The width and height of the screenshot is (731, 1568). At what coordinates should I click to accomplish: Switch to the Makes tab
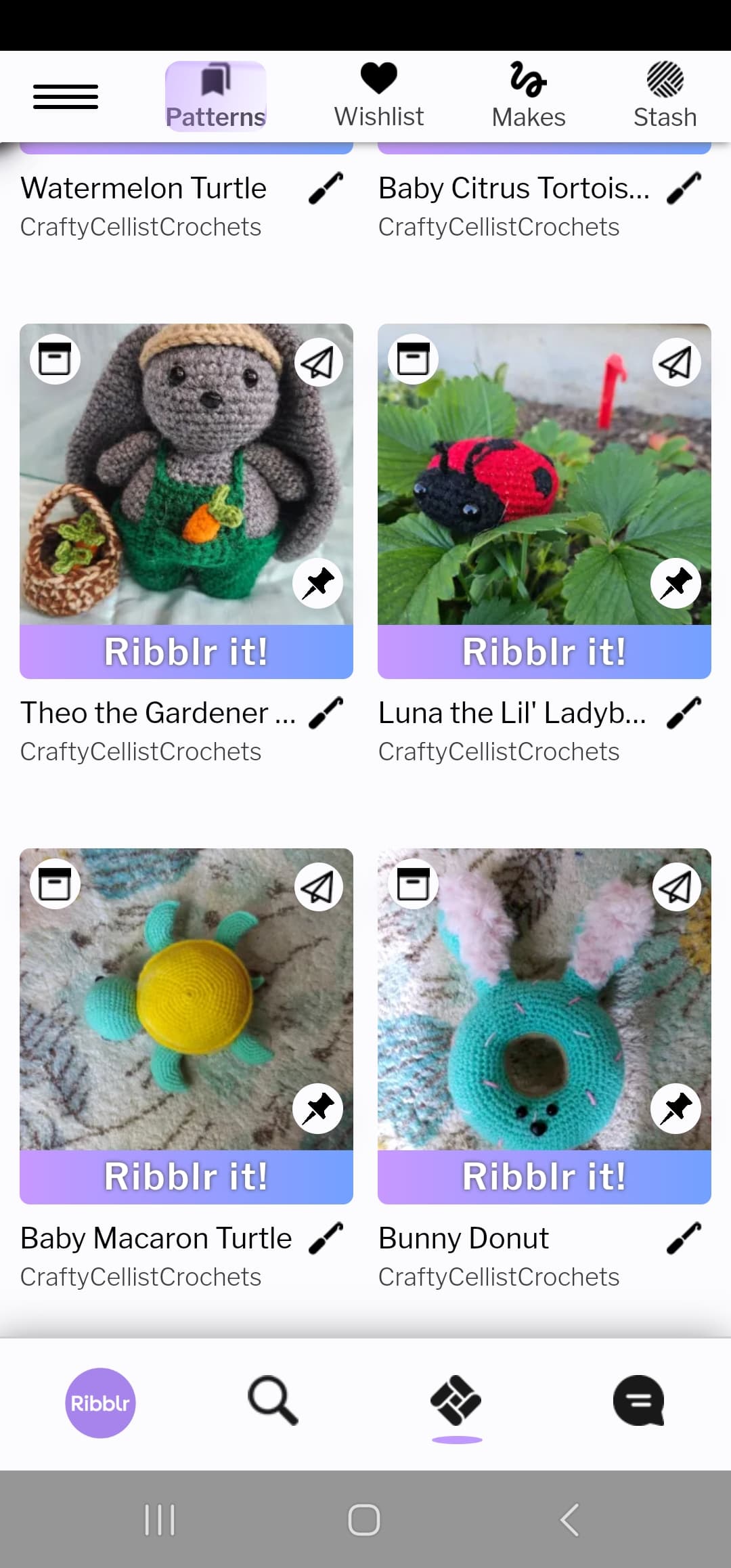click(528, 96)
